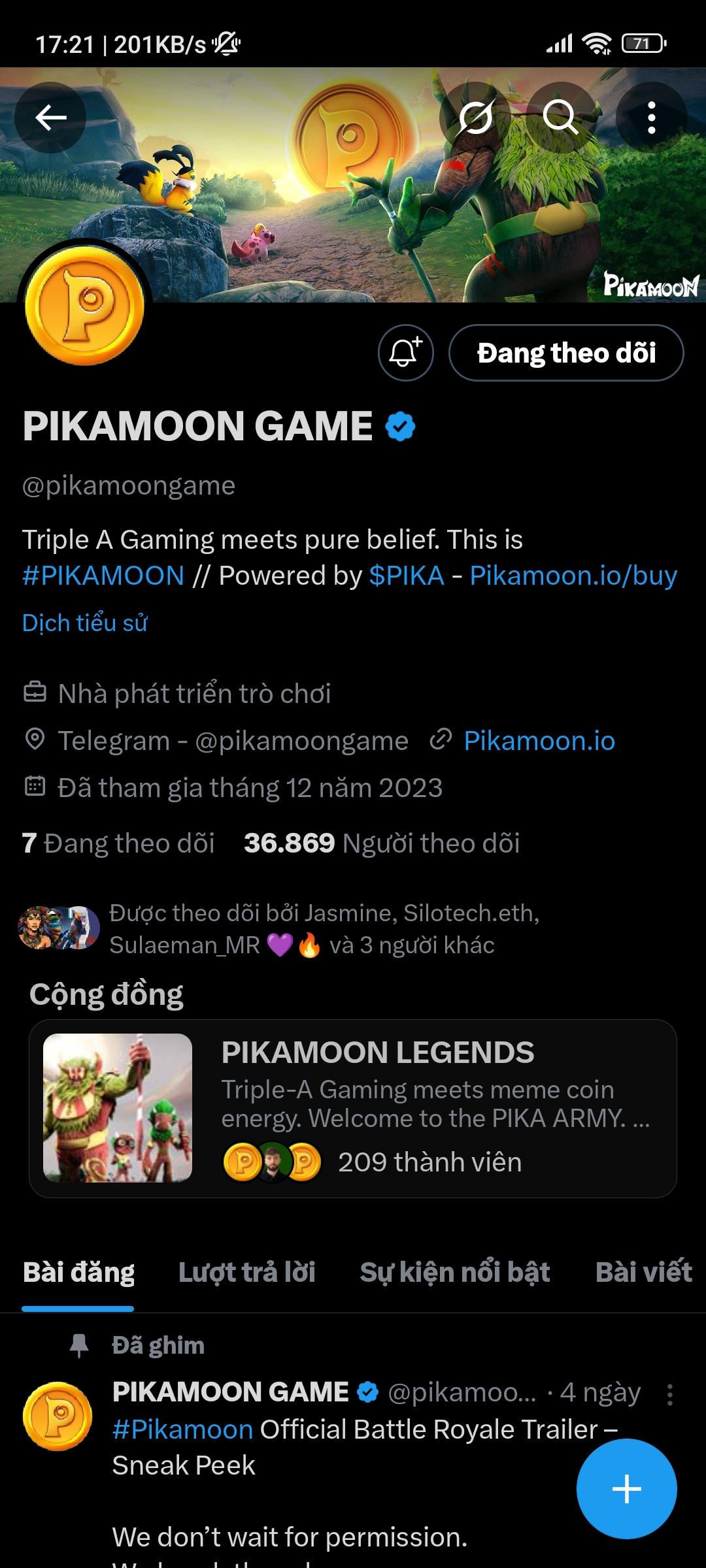706x1568 pixels.
Task: Open the PIKAMOON profile picture
Action: pyautogui.click(x=85, y=307)
